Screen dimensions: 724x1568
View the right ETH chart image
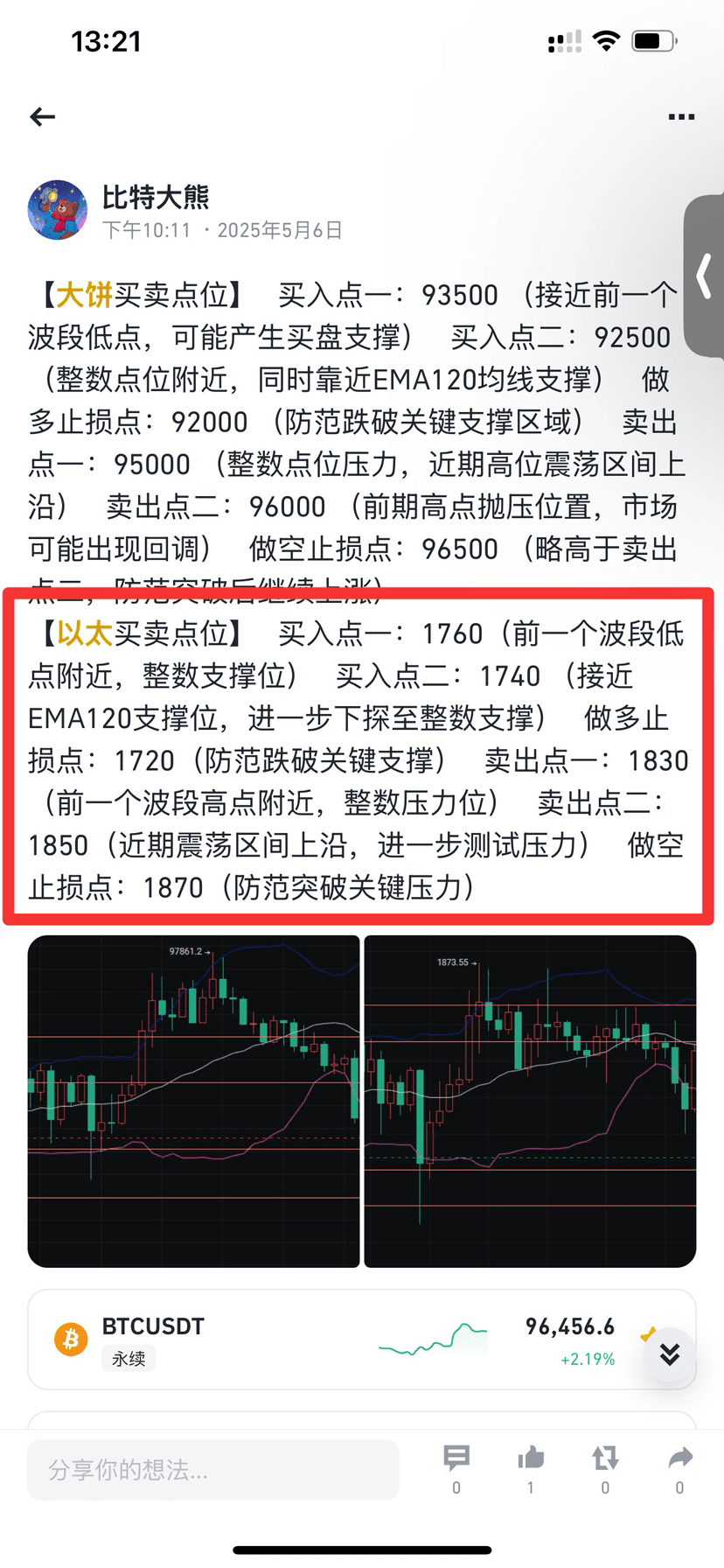(530, 1101)
